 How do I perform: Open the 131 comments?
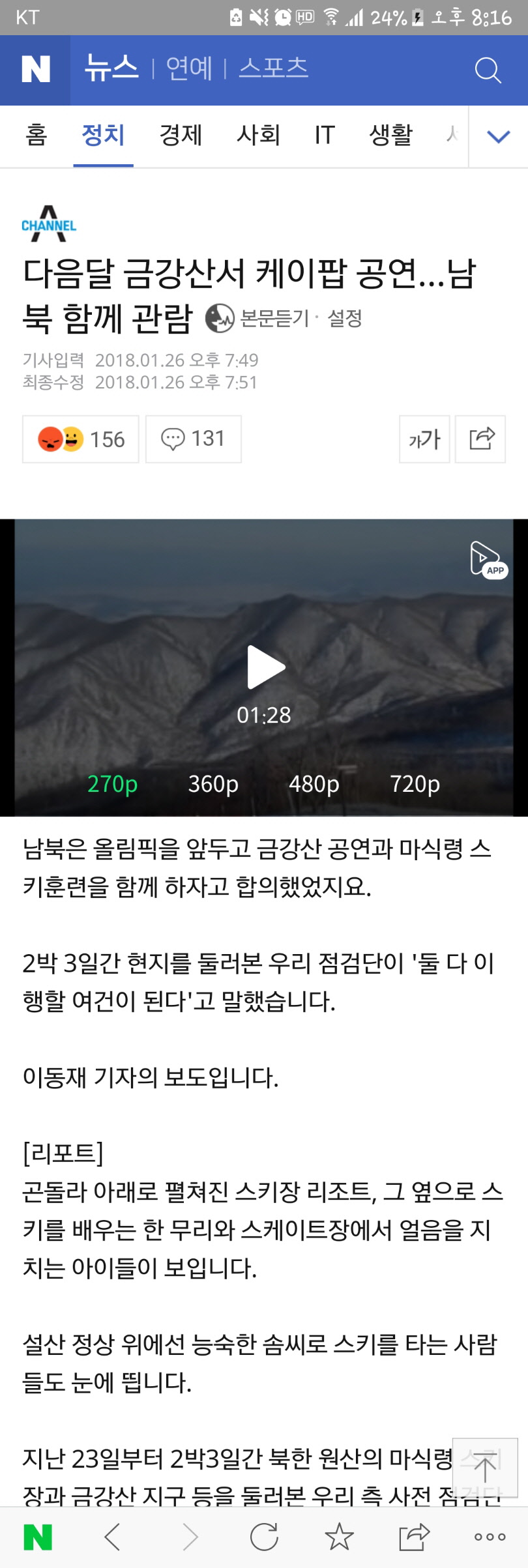pyautogui.click(x=194, y=439)
